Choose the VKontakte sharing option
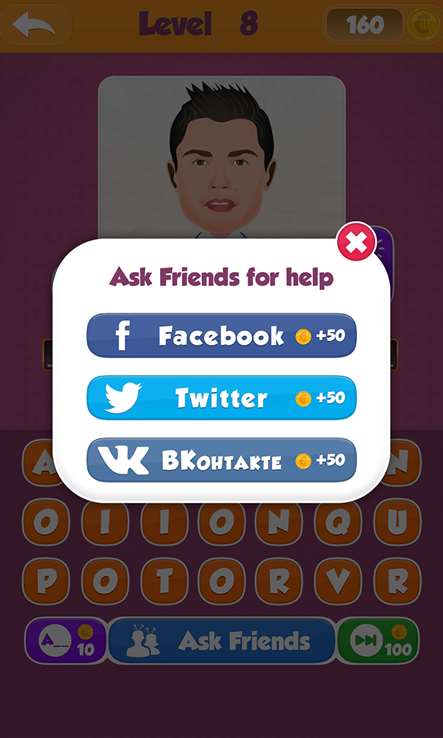Viewport: 443px width, 738px height. [x=222, y=460]
